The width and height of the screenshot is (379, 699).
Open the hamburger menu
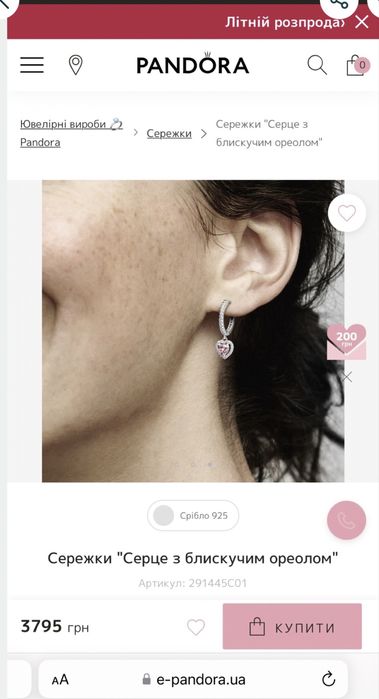pyautogui.click(x=32, y=65)
